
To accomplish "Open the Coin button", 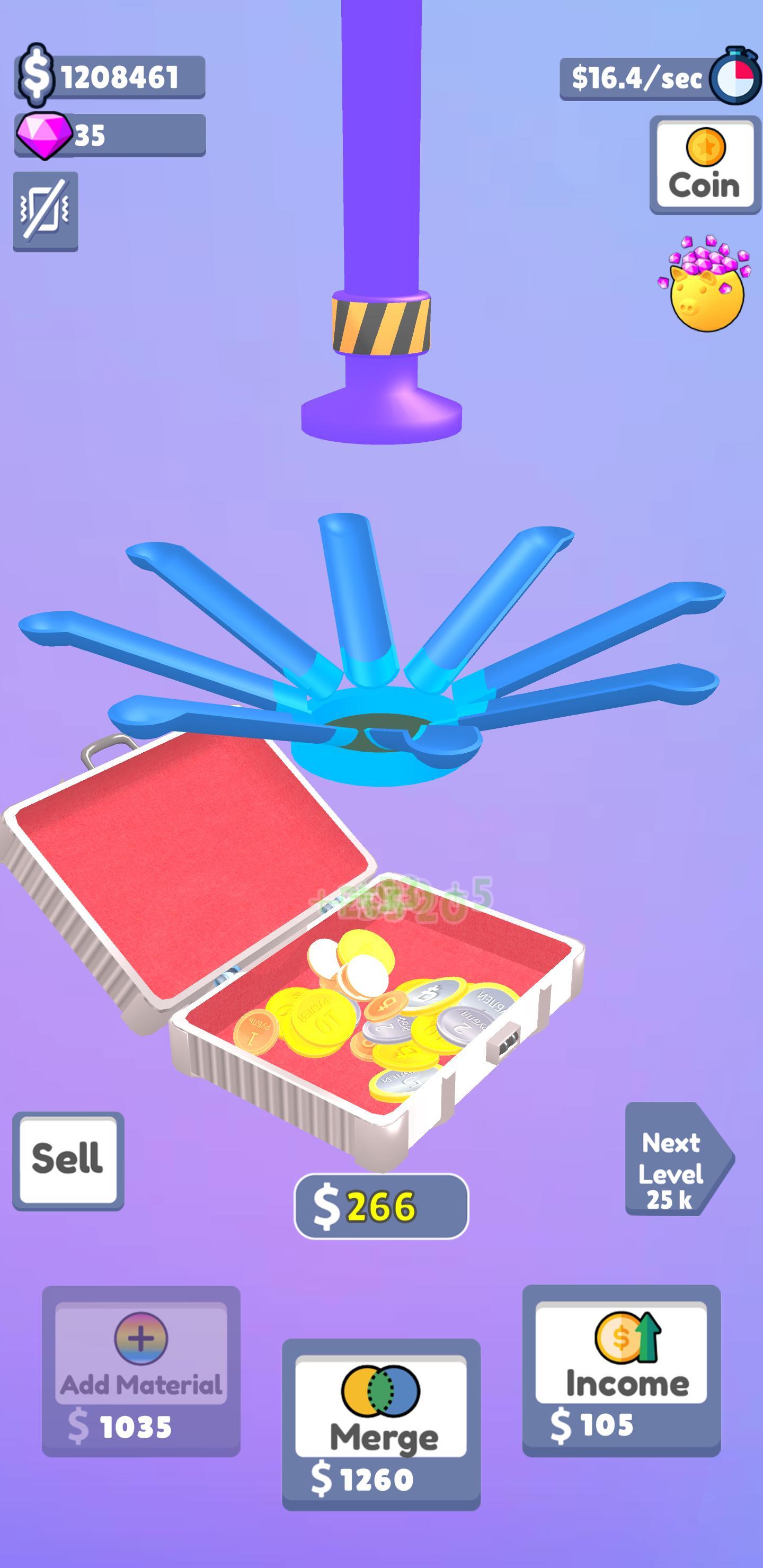I will [705, 165].
